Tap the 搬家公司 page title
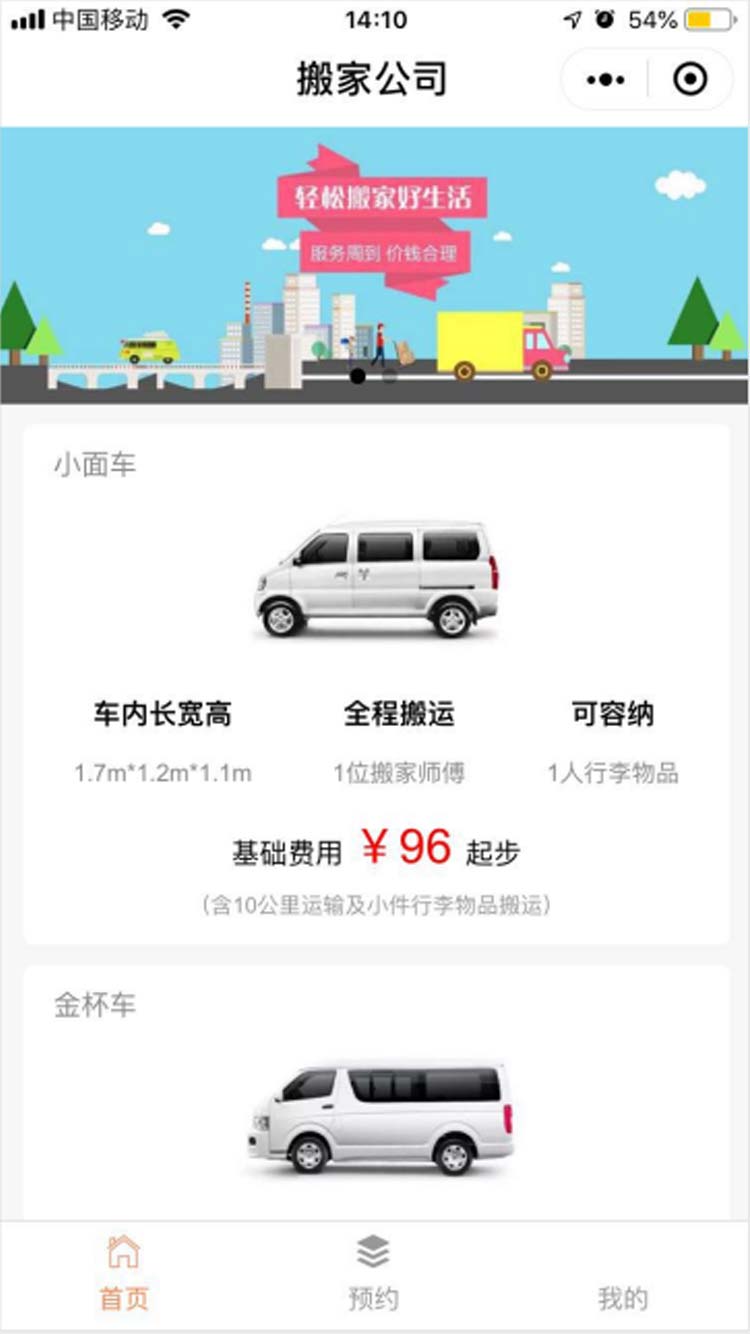 click(x=374, y=78)
